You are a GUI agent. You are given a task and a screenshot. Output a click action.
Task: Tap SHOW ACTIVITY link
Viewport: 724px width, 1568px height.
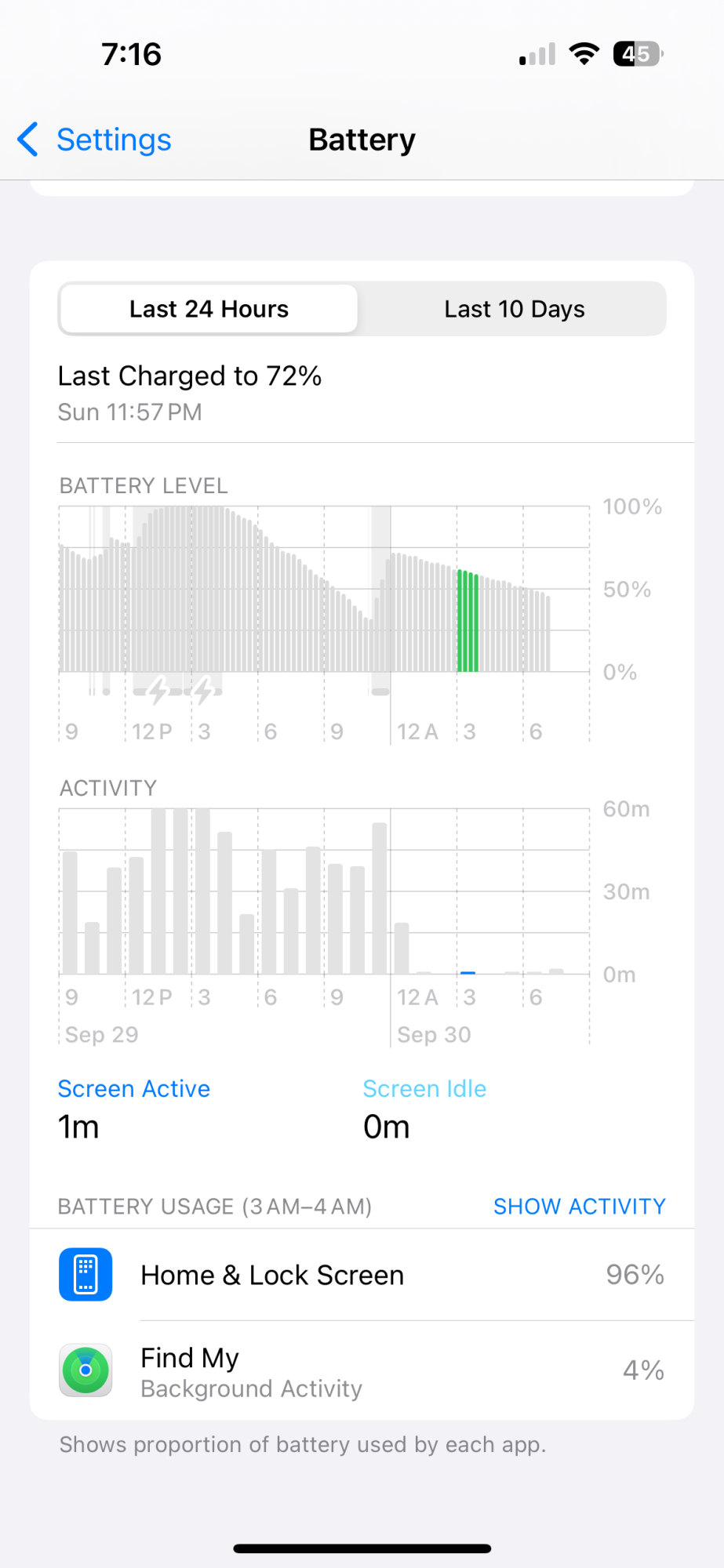pyautogui.click(x=579, y=1207)
